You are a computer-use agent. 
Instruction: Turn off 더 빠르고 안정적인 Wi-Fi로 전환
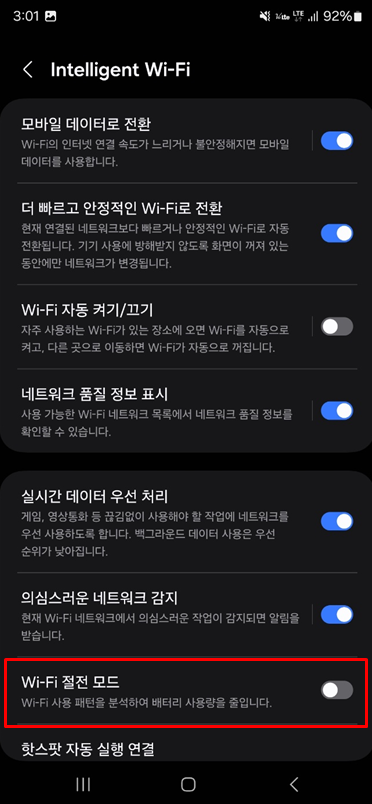click(337, 233)
